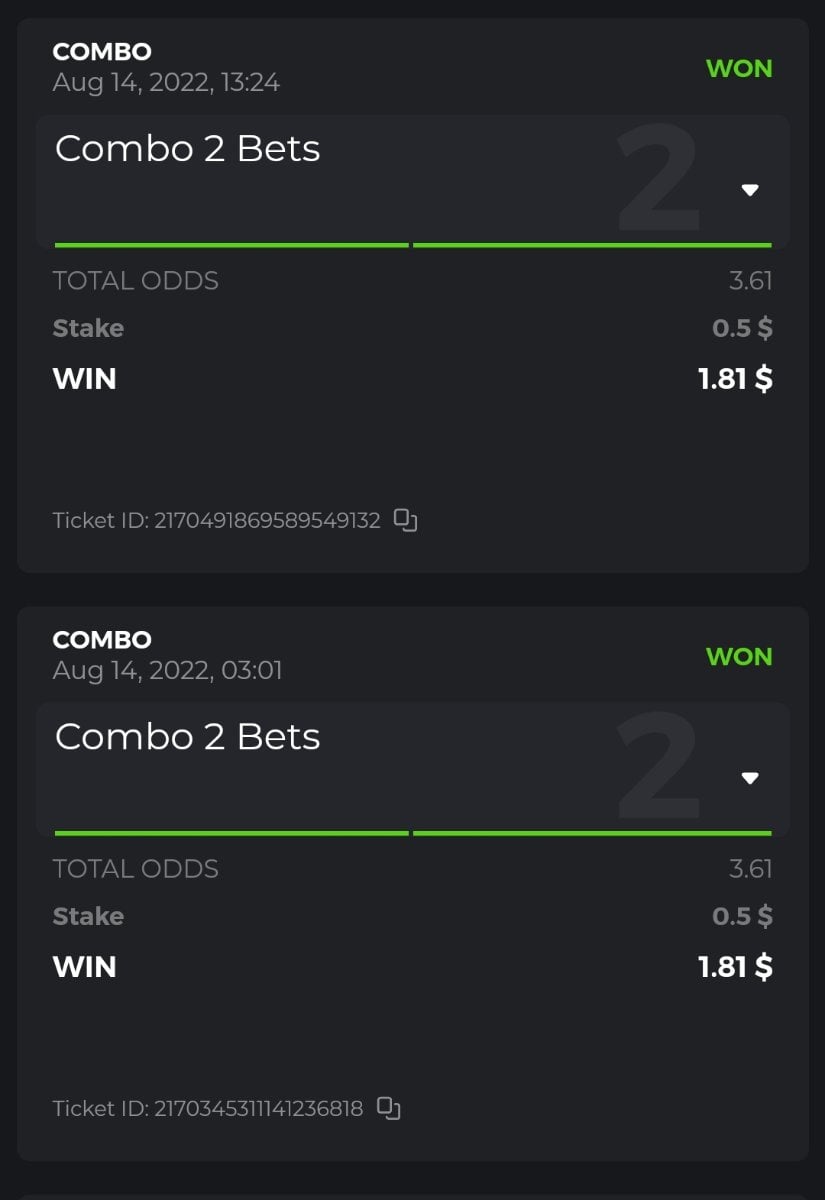Copy ticket ID 2170345311141236818

click(x=388, y=1108)
